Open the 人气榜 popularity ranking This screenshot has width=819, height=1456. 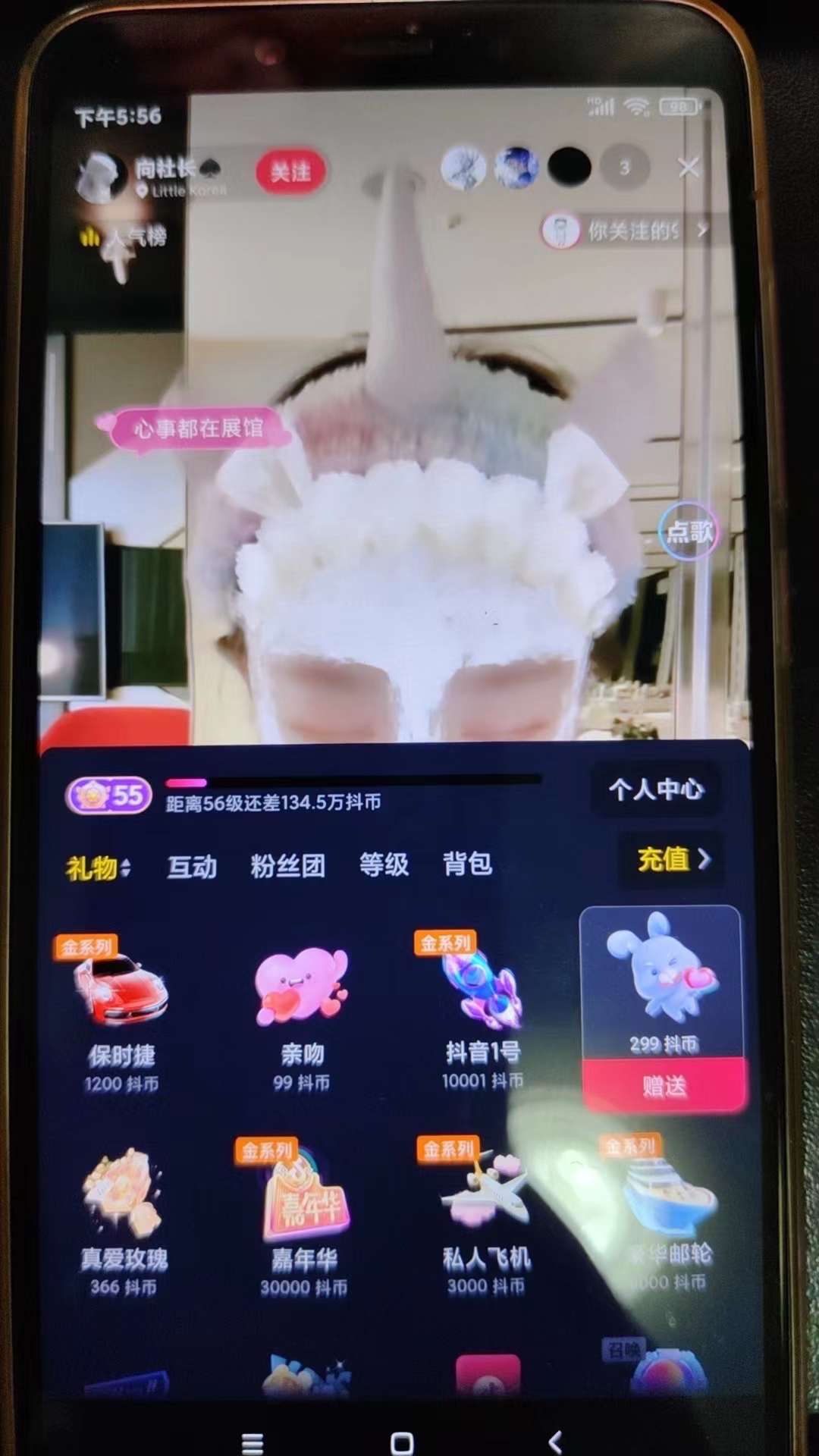125,237
